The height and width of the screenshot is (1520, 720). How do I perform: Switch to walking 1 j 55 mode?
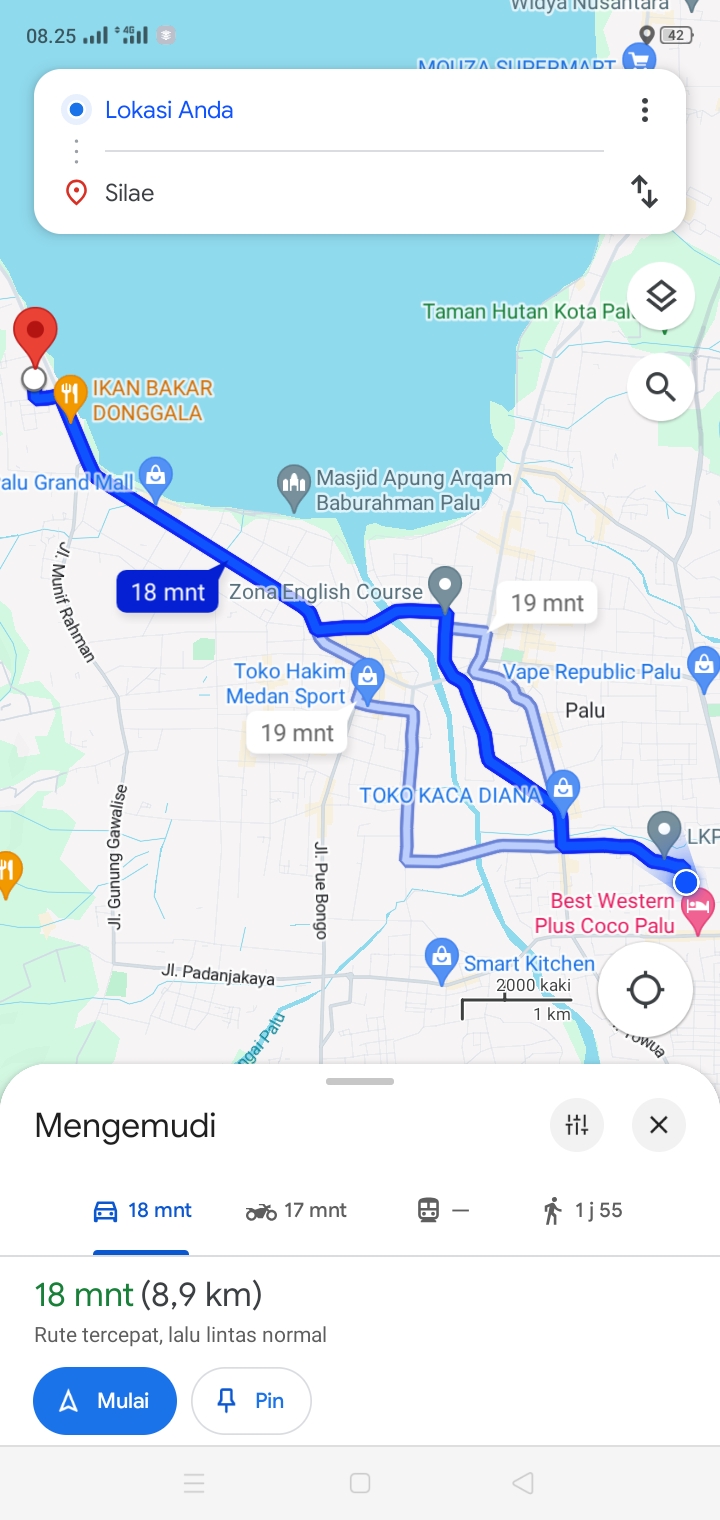click(582, 1211)
